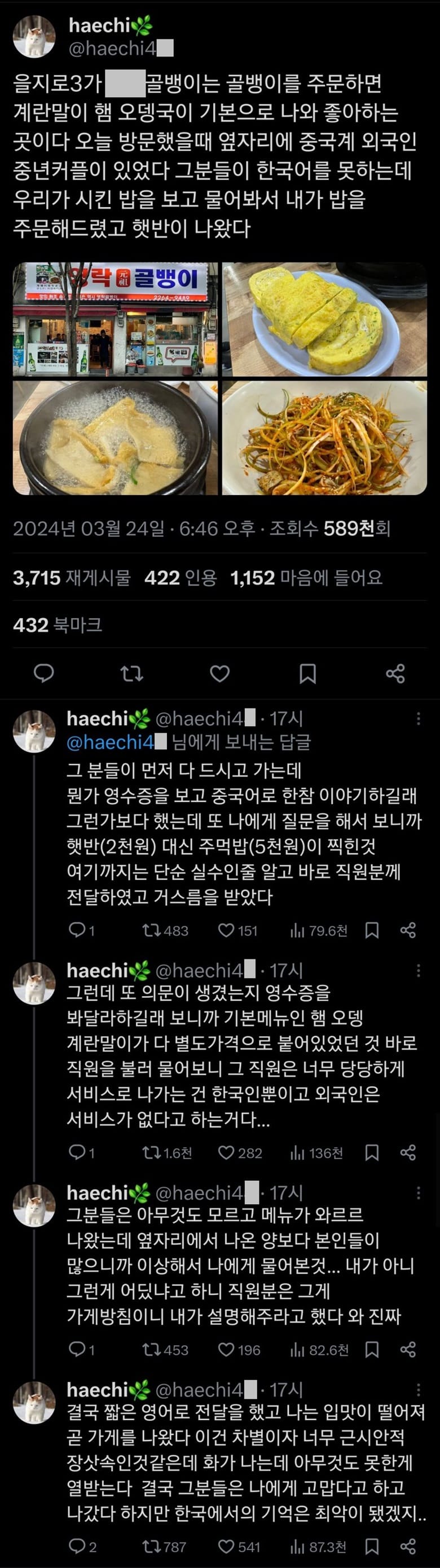
Task: Open the fish cake soup photo
Action: click(115, 438)
